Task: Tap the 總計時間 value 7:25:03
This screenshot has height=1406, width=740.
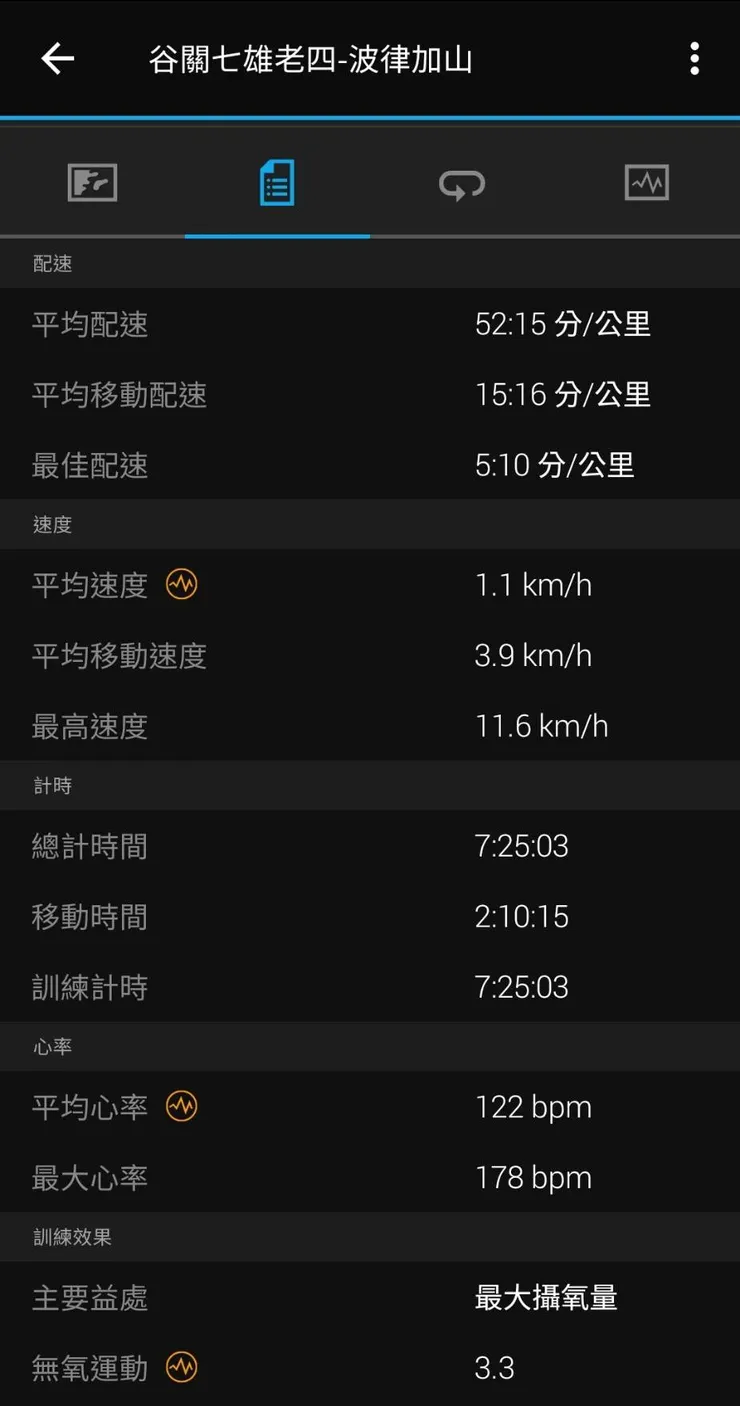Action: [x=521, y=846]
